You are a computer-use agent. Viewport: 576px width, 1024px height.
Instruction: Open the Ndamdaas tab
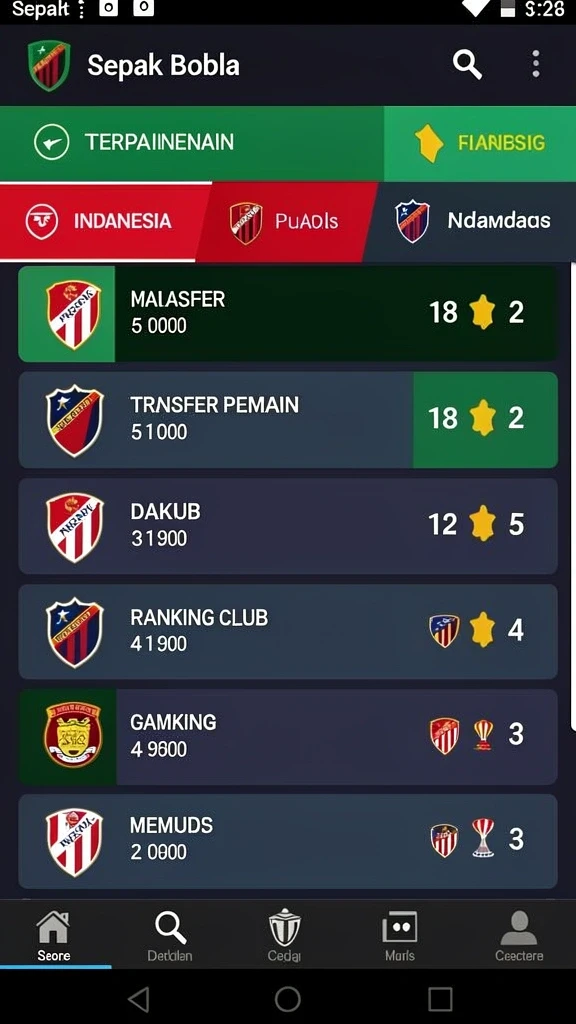472,222
